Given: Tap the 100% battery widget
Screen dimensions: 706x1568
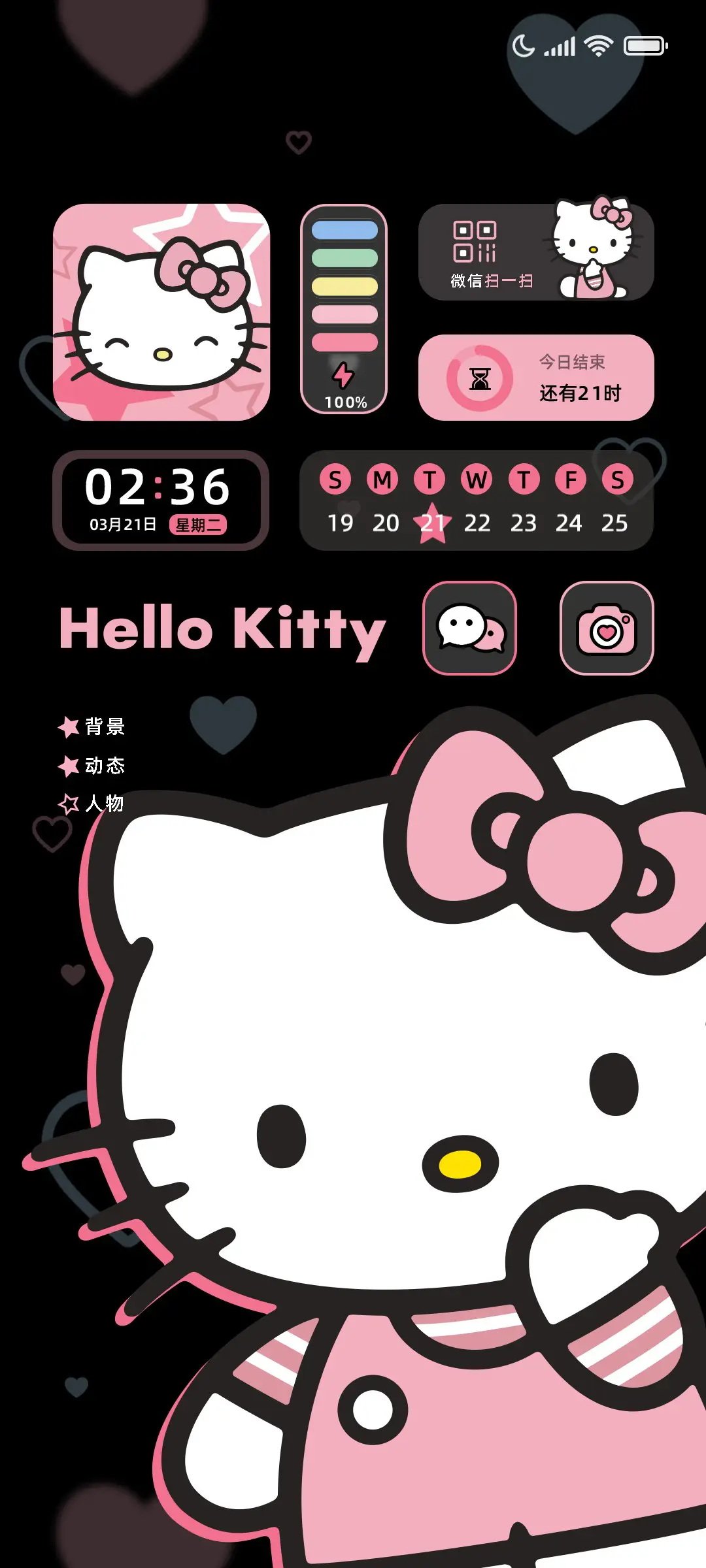Looking at the screenshot, I should tap(344, 310).
